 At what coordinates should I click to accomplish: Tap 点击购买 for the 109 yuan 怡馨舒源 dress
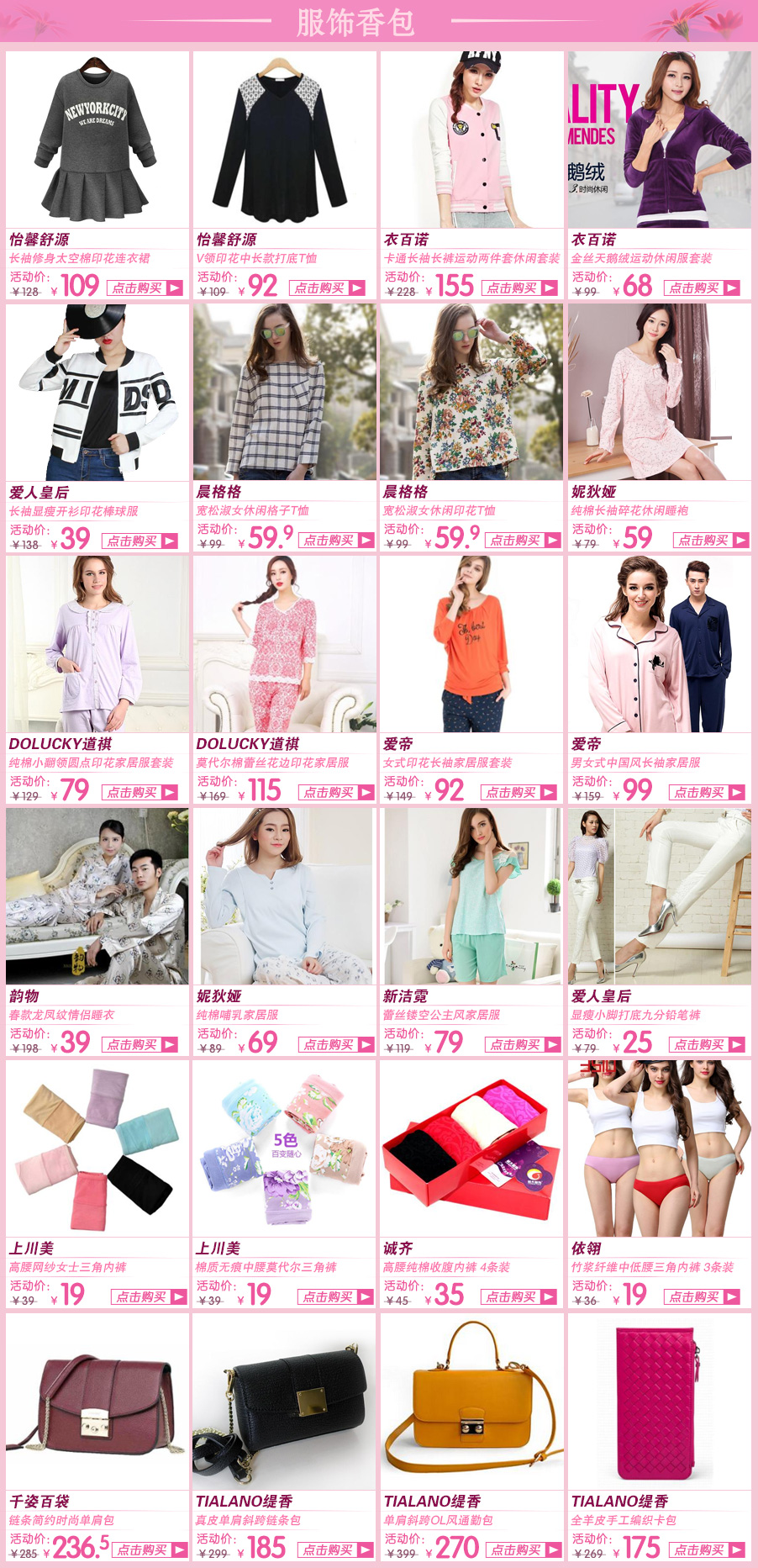click(145, 288)
